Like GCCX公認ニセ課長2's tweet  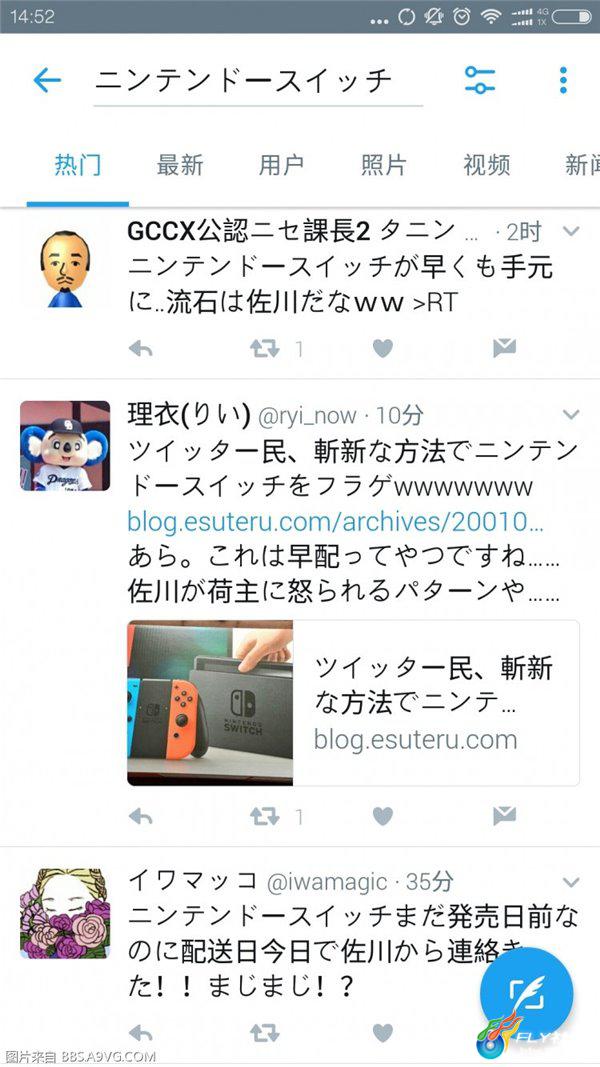coord(383,348)
